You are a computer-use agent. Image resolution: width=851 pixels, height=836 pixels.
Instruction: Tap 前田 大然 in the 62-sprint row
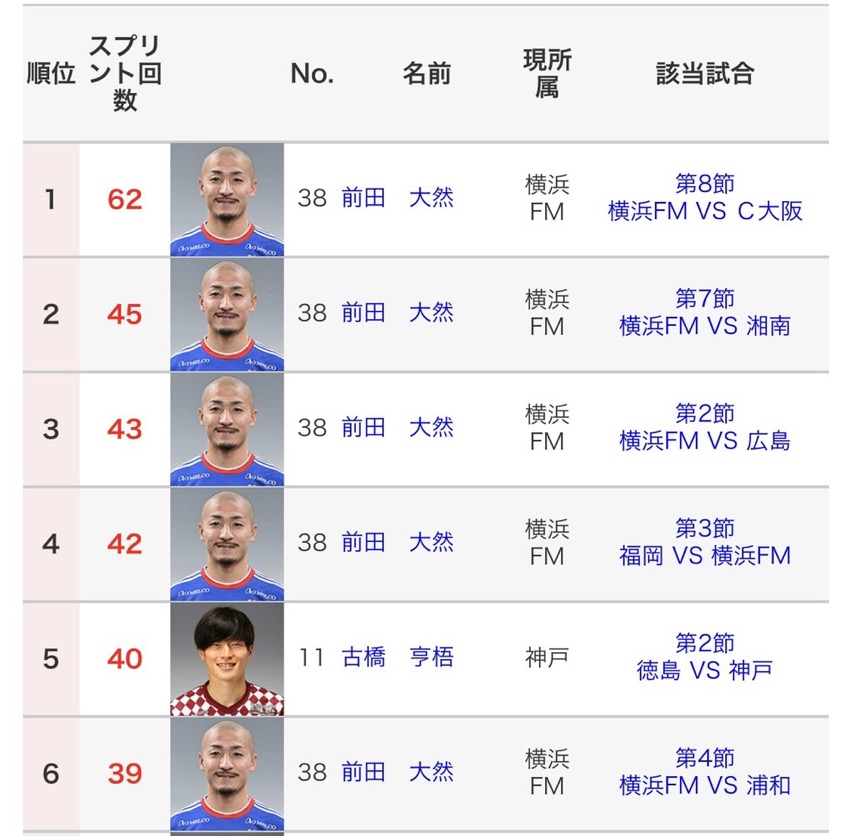tap(397, 198)
